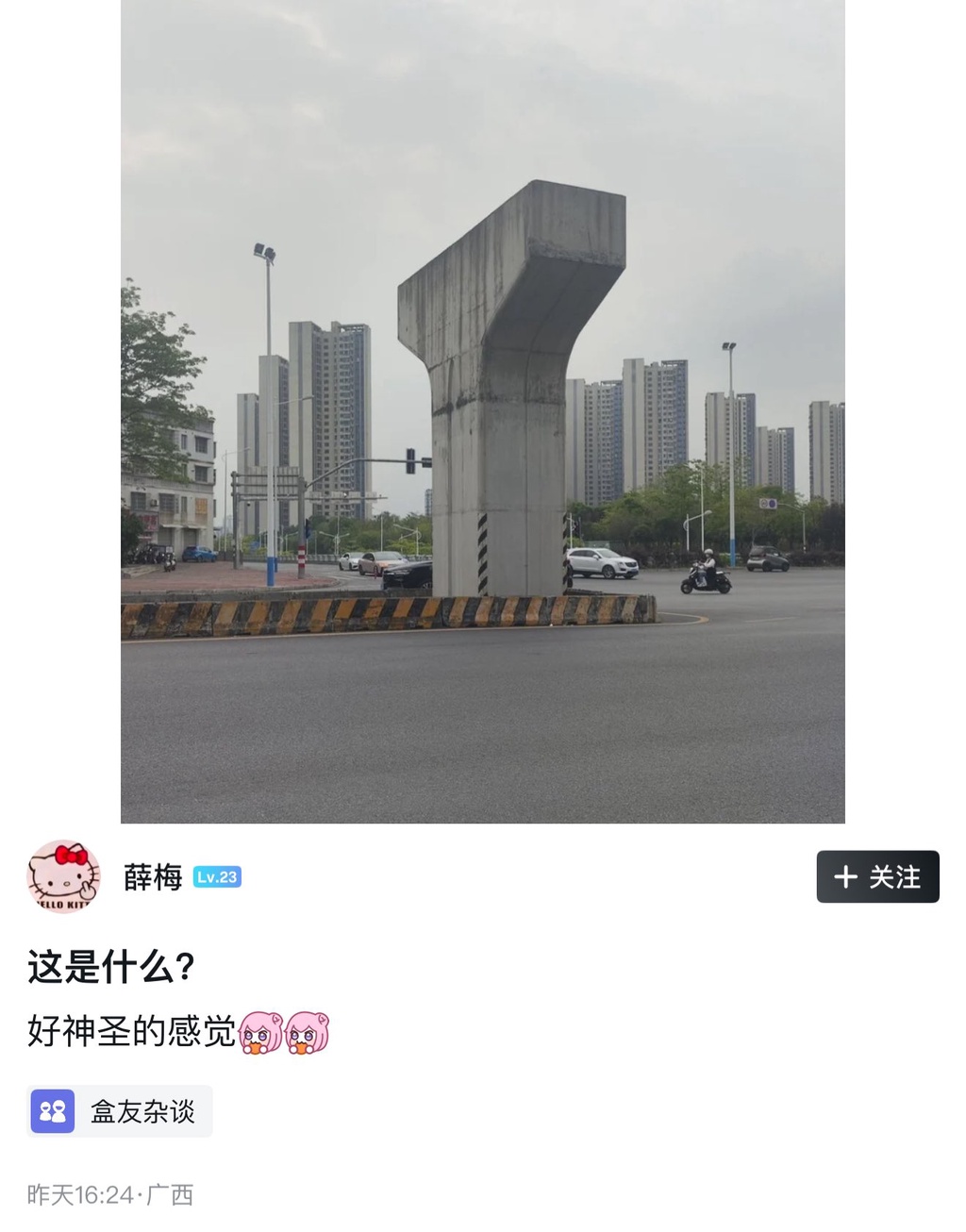The width and height of the screenshot is (966, 1232).
Task: Open the concrete pillar photo in the post
Action: [x=482, y=411]
